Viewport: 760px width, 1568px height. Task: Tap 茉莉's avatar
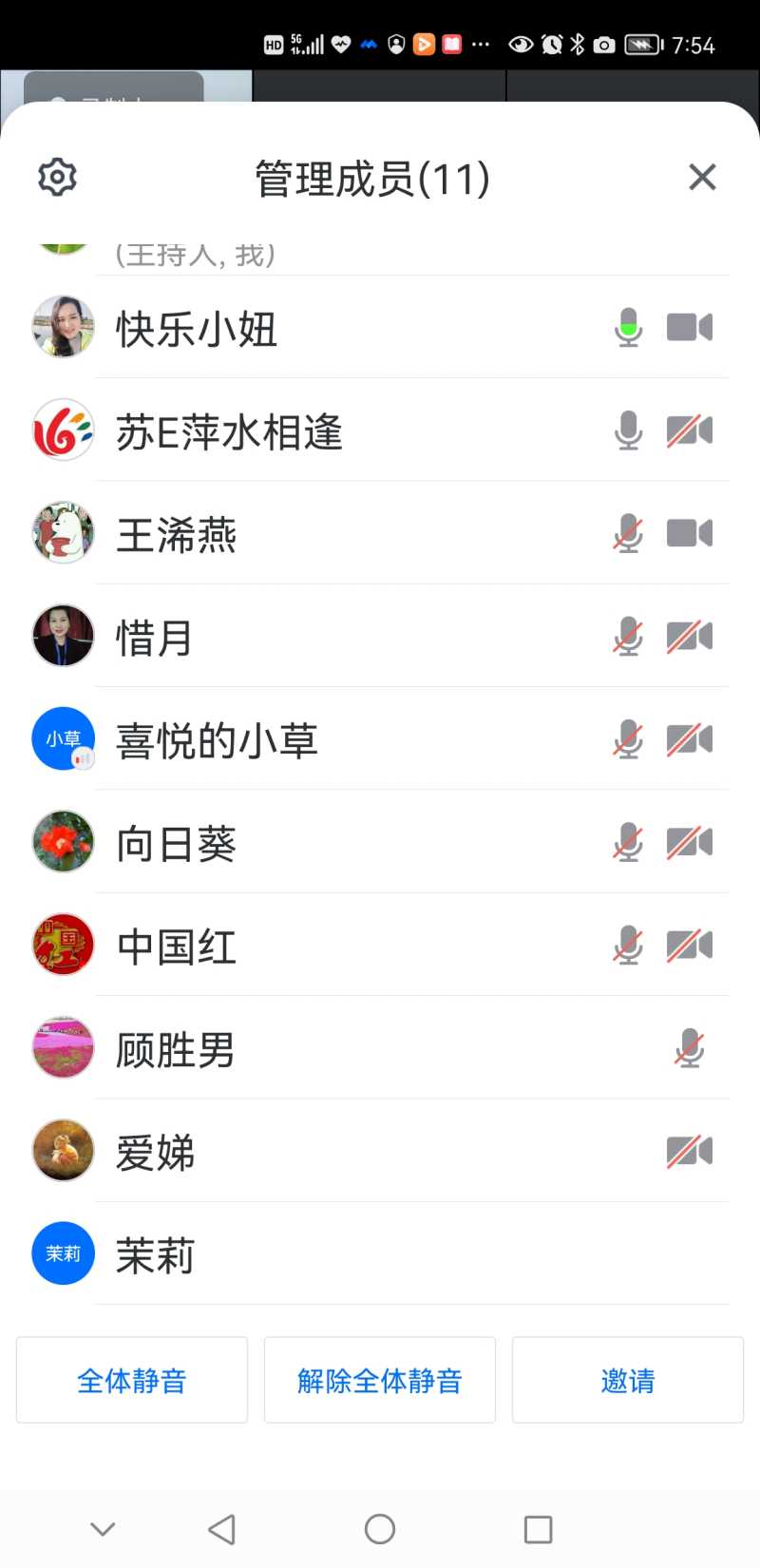[x=62, y=1253]
